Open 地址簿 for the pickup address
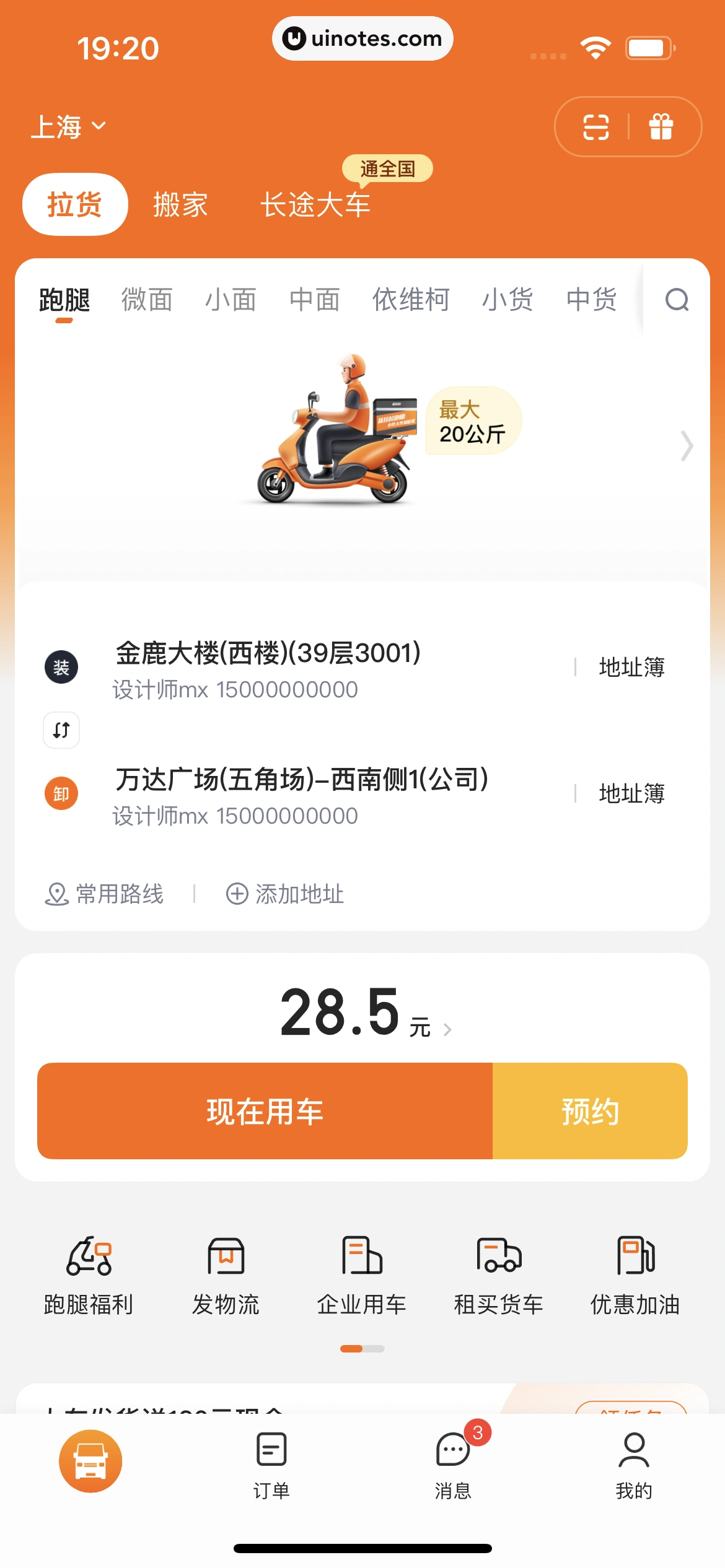This screenshot has width=725, height=1568. click(633, 667)
